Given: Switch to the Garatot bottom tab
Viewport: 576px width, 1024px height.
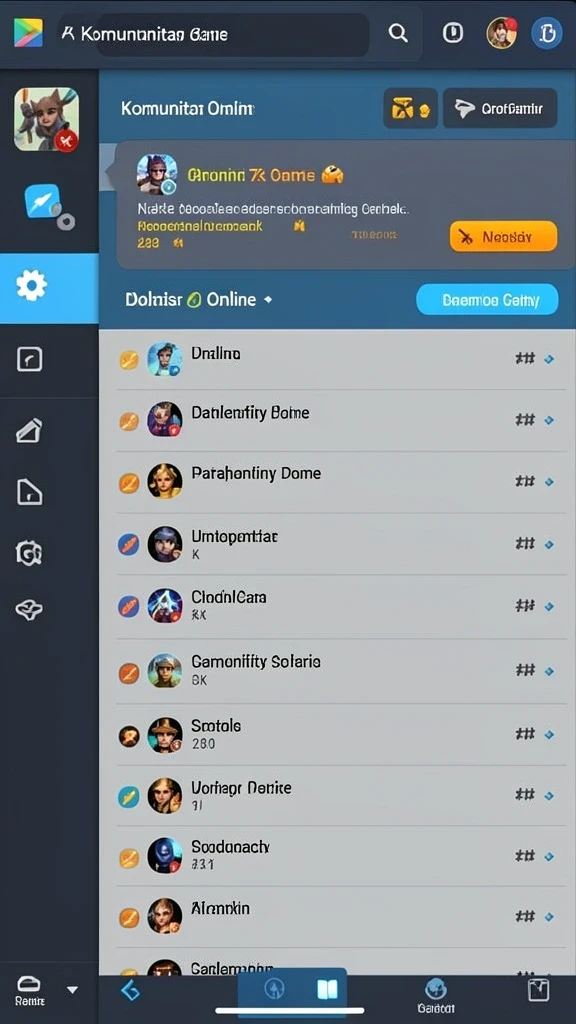Looking at the screenshot, I should tap(435, 995).
